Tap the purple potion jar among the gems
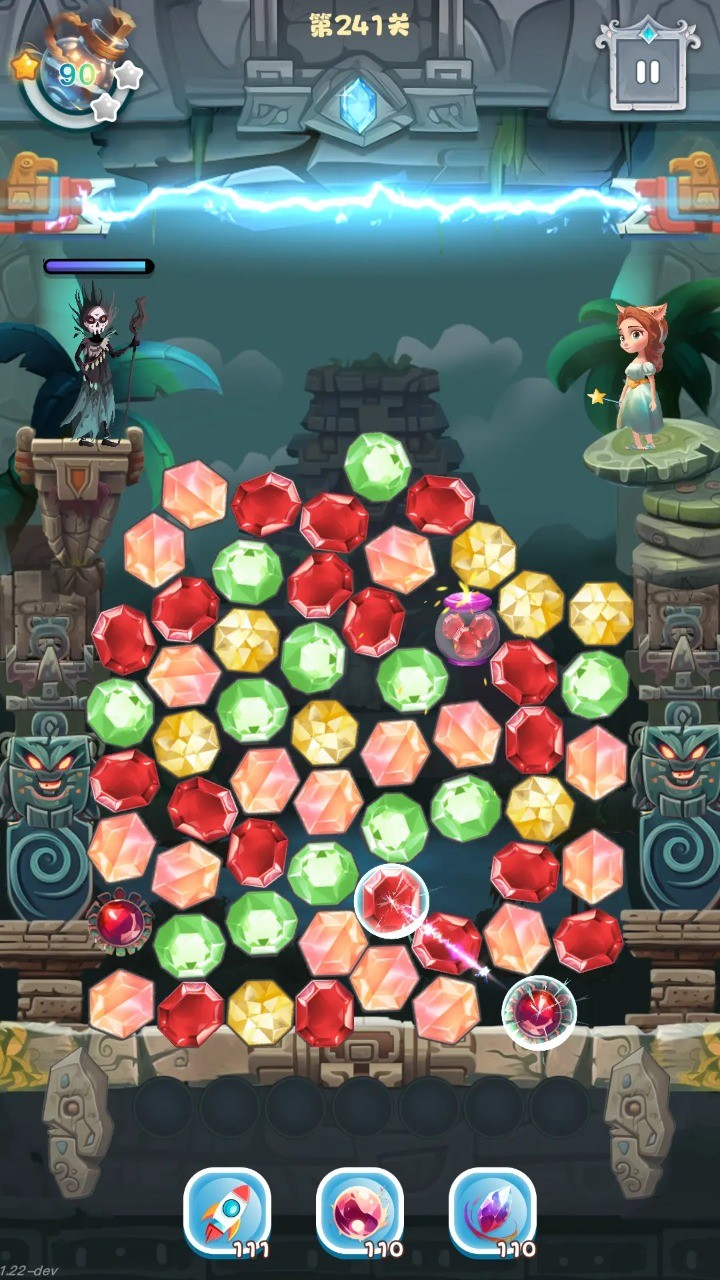 (467, 628)
